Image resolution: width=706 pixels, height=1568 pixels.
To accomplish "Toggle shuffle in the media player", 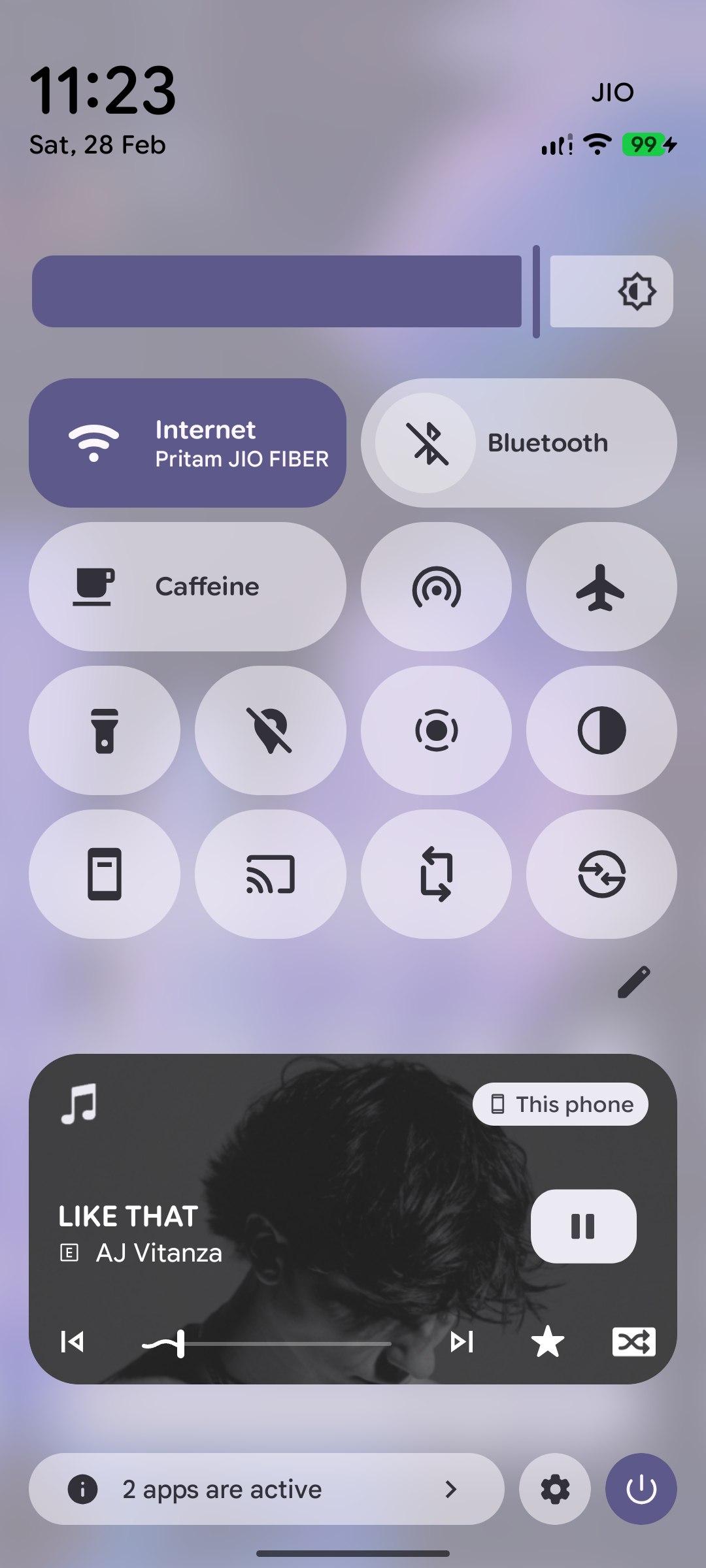I will click(x=633, y=1342).
